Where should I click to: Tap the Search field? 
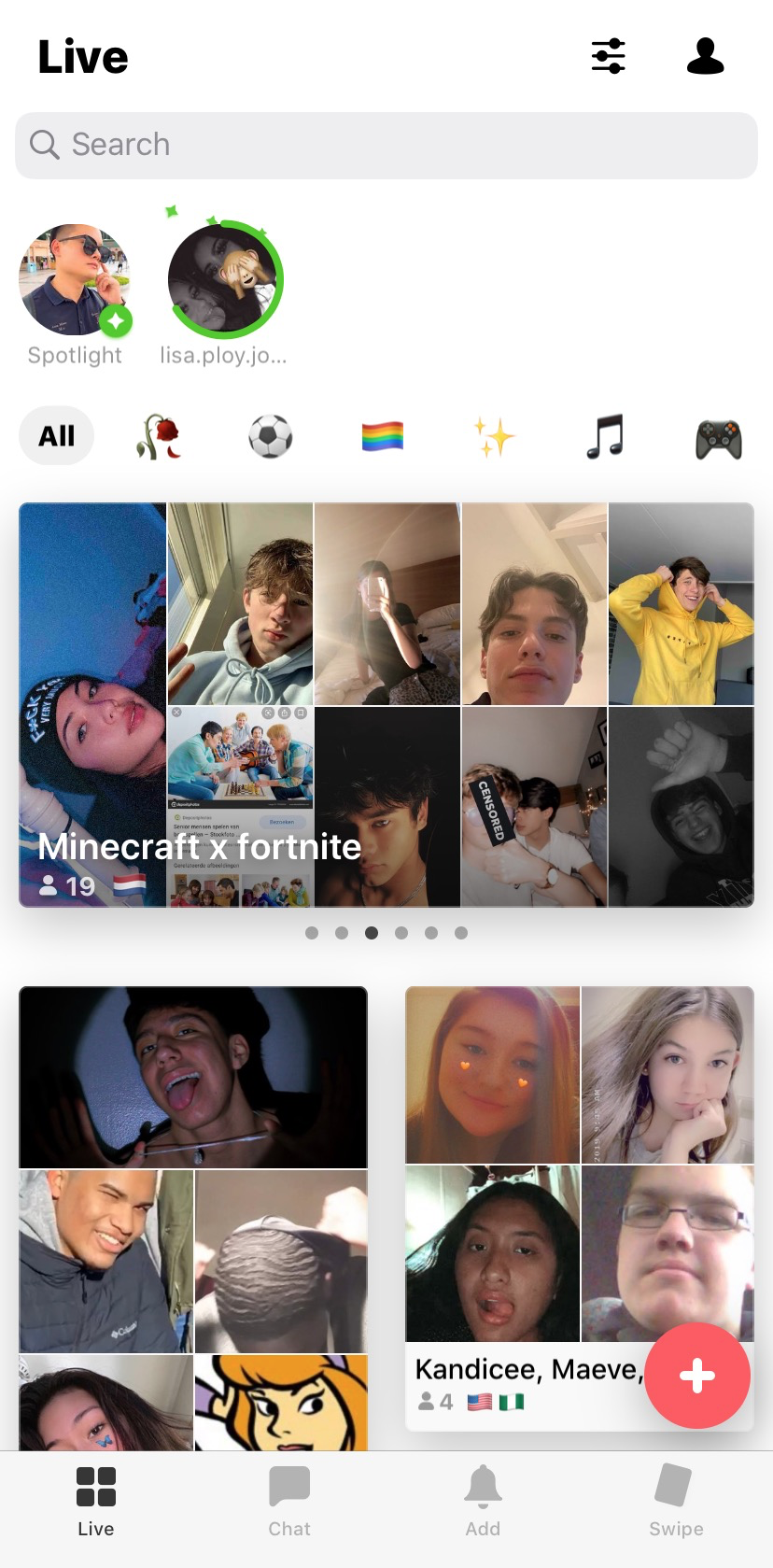pyautogui.click(x=386, y=145)
